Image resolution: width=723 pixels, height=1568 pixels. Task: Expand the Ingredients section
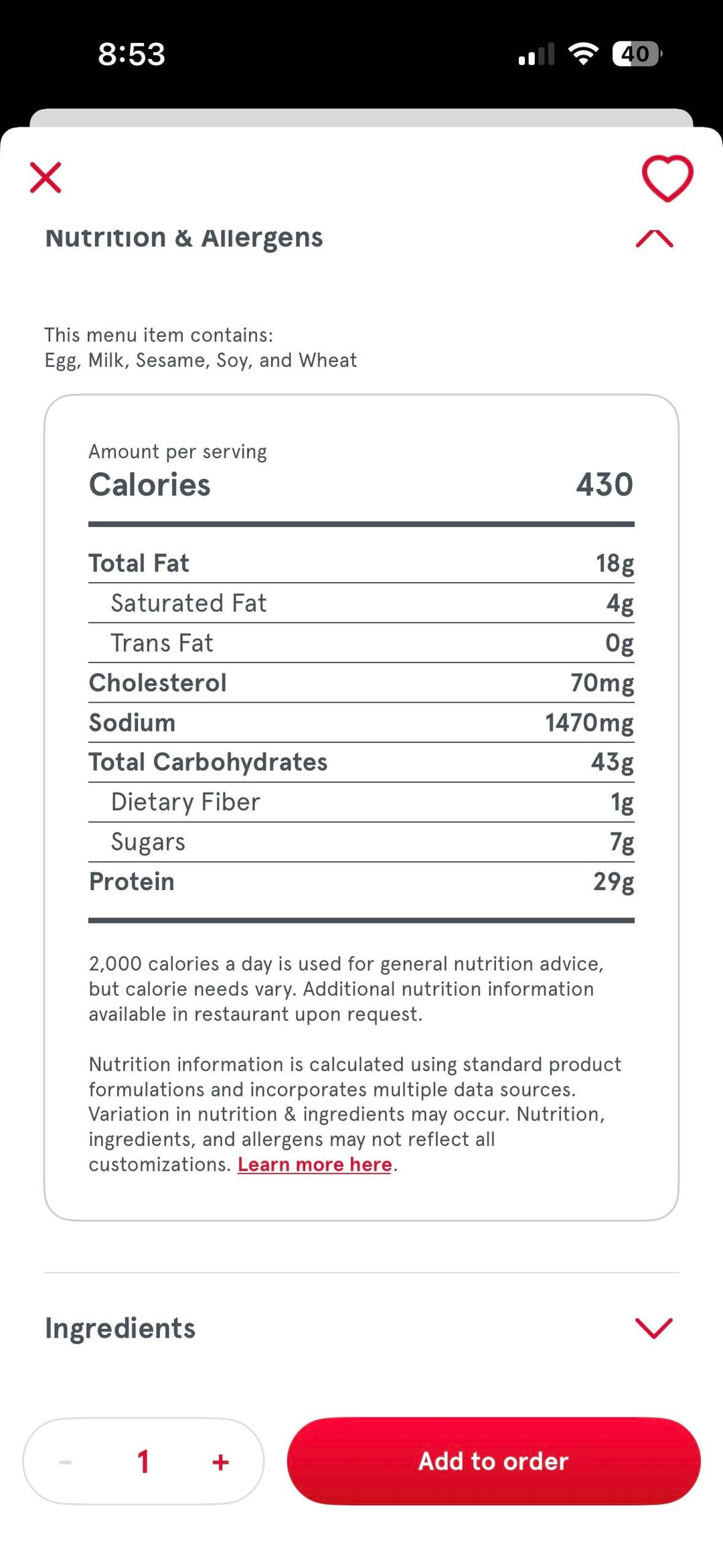(x=653, y=1328)
